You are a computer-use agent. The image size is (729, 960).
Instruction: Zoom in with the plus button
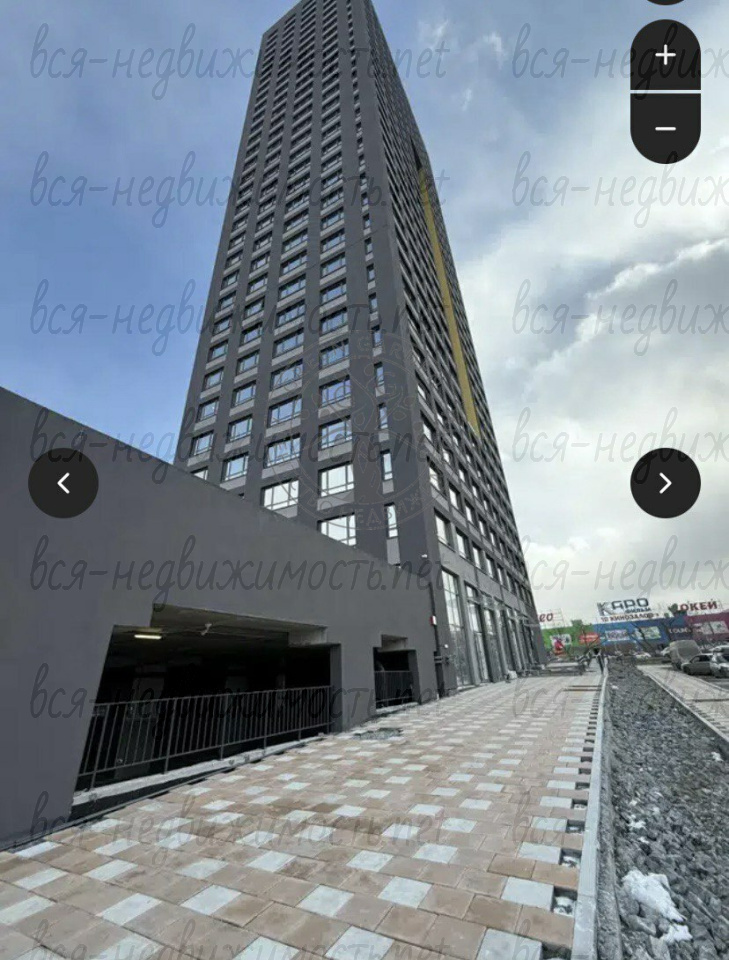point(665,56)
